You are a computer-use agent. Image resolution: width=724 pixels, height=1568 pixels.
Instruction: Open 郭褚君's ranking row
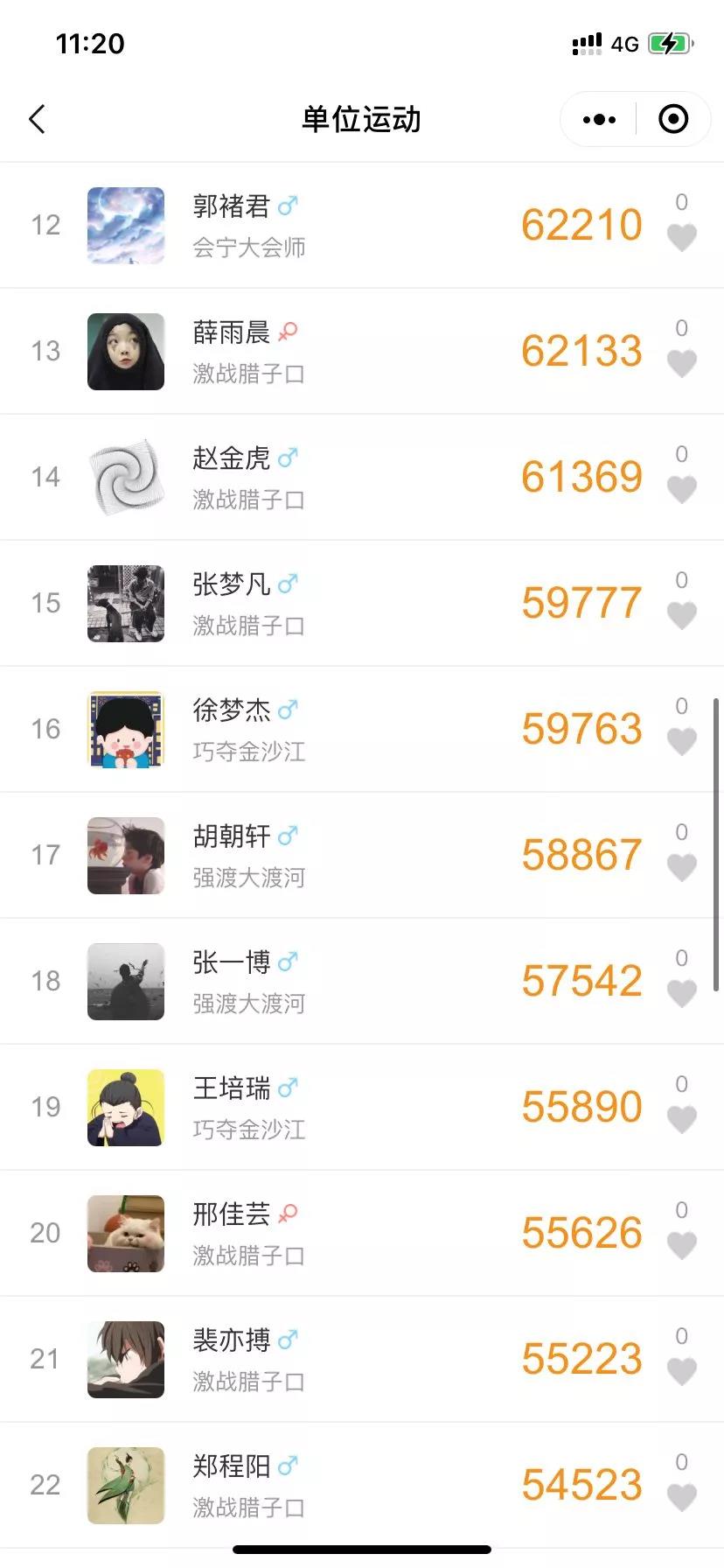(350, 226)
